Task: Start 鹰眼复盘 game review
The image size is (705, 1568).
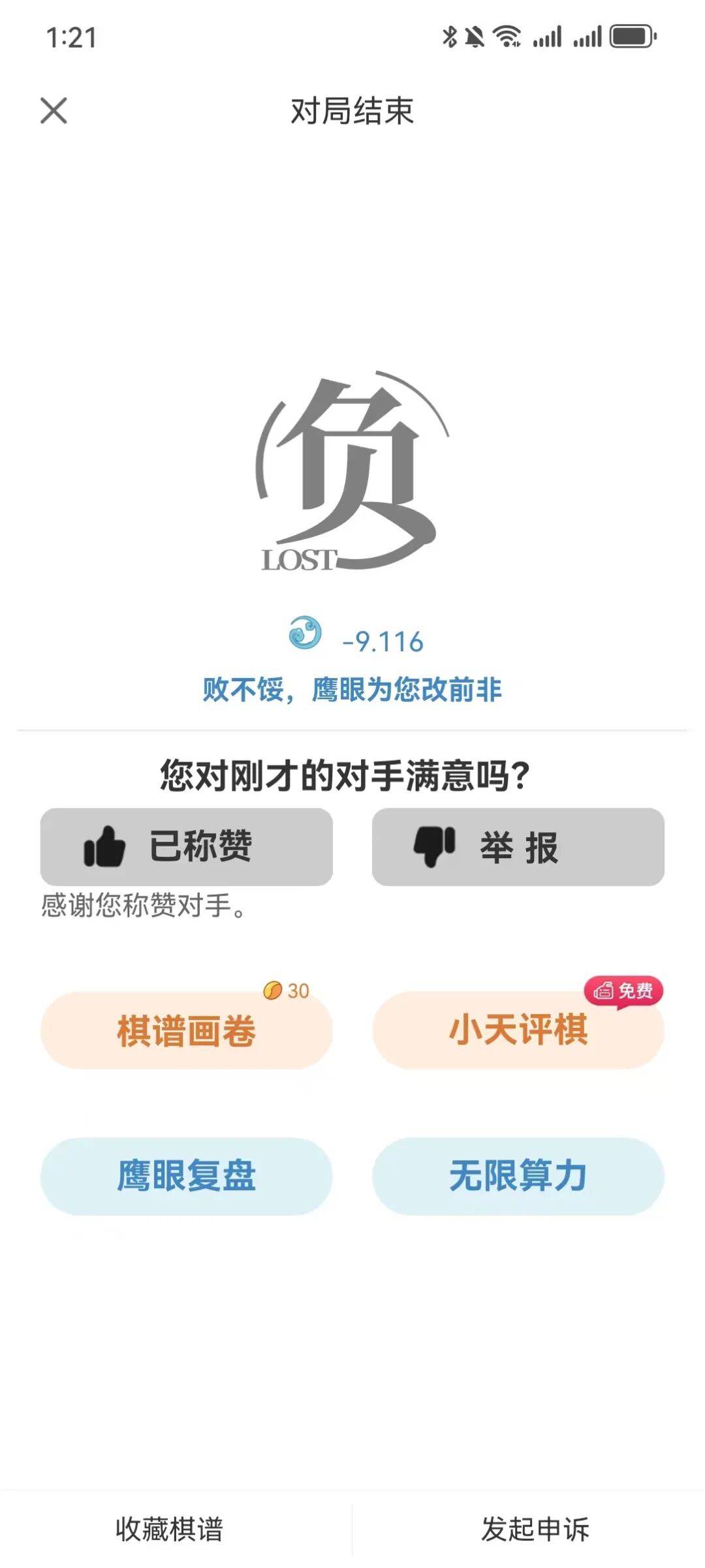Action: [187, 1176]
